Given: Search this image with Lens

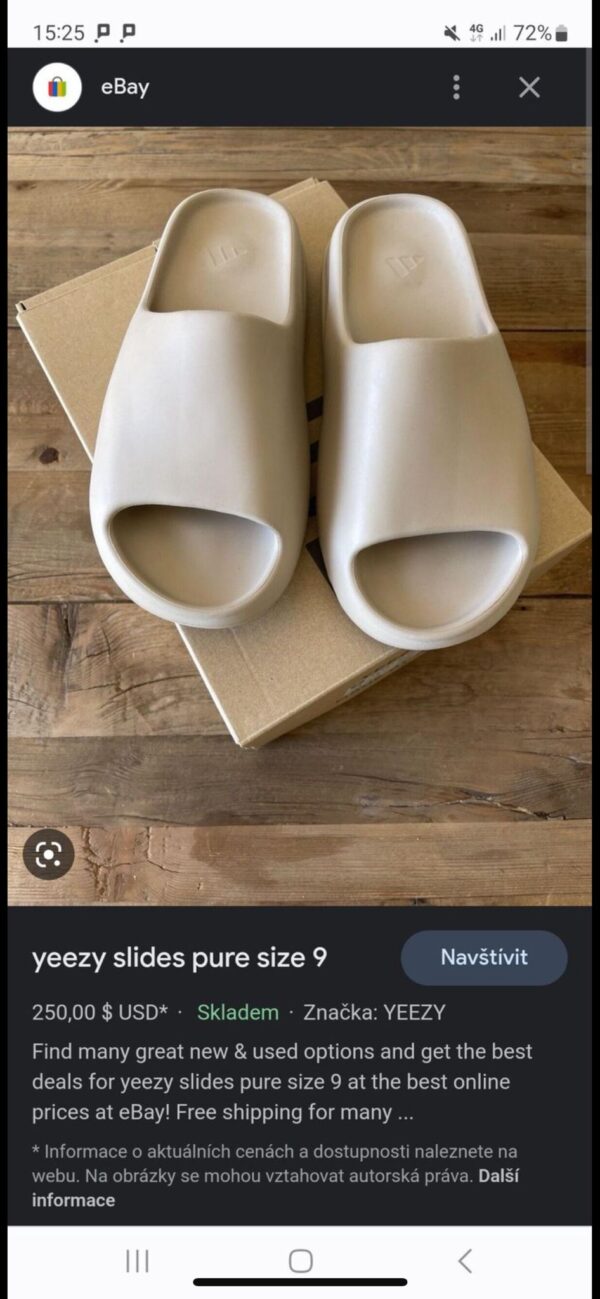Looking at the screenshot, I should point(48,854).
